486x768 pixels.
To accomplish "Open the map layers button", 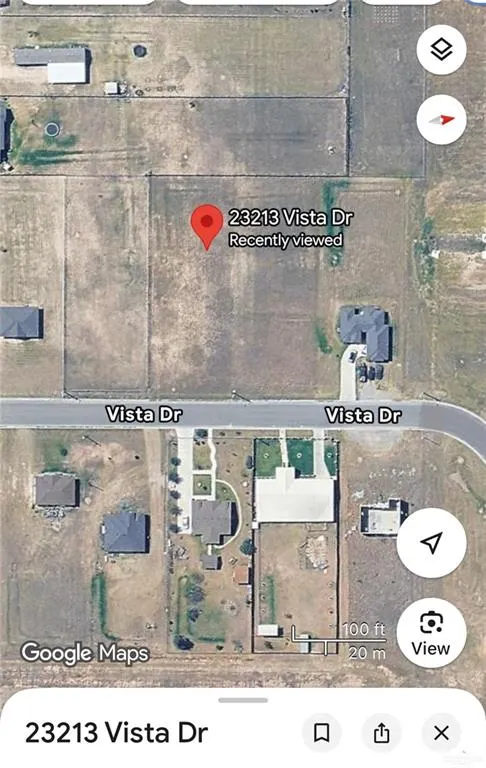I will click(x=441, y=50).
